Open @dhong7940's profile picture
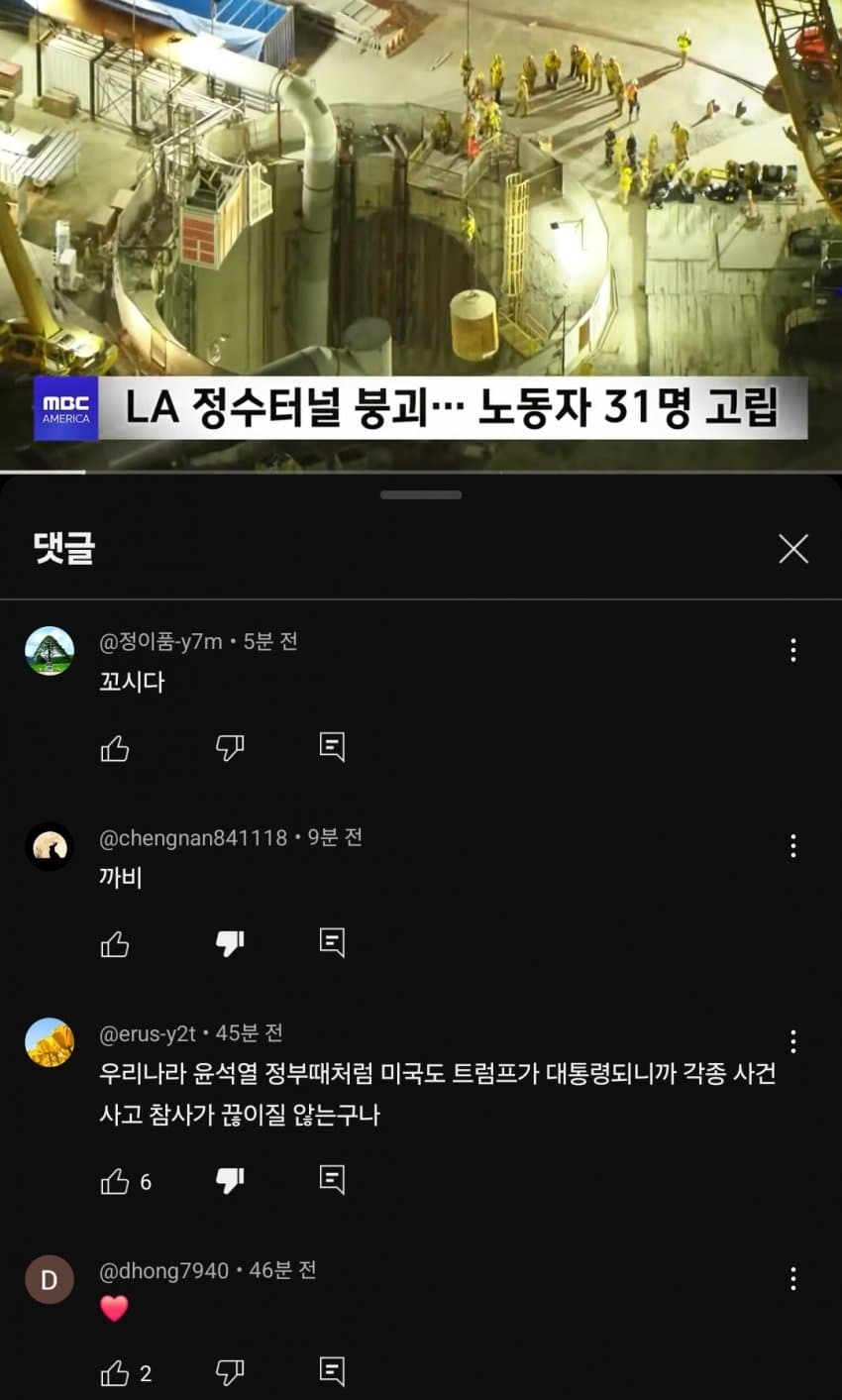 point(50,1279)
